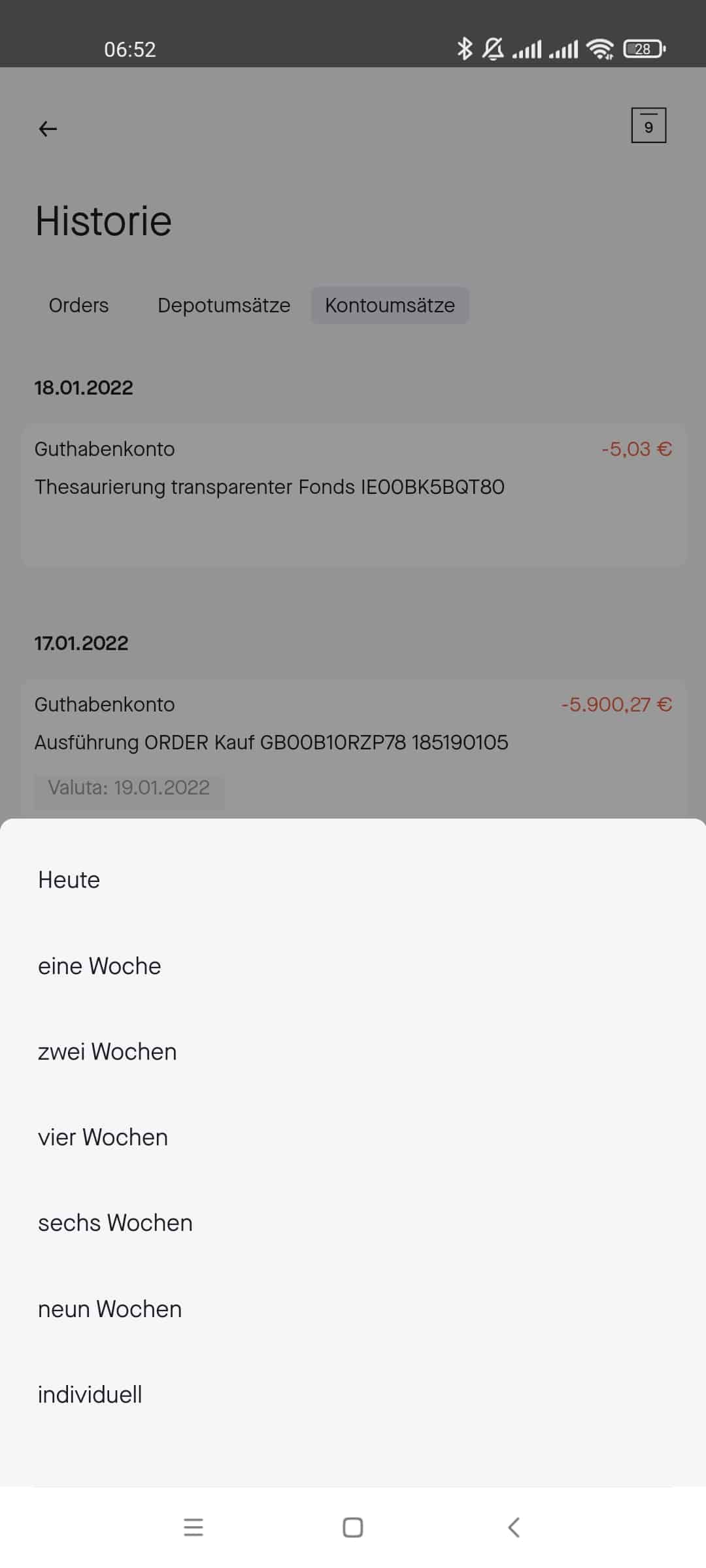Go to the system home screen
The width and height of the screenshot is (706, 1568).
click(353, 1527)
